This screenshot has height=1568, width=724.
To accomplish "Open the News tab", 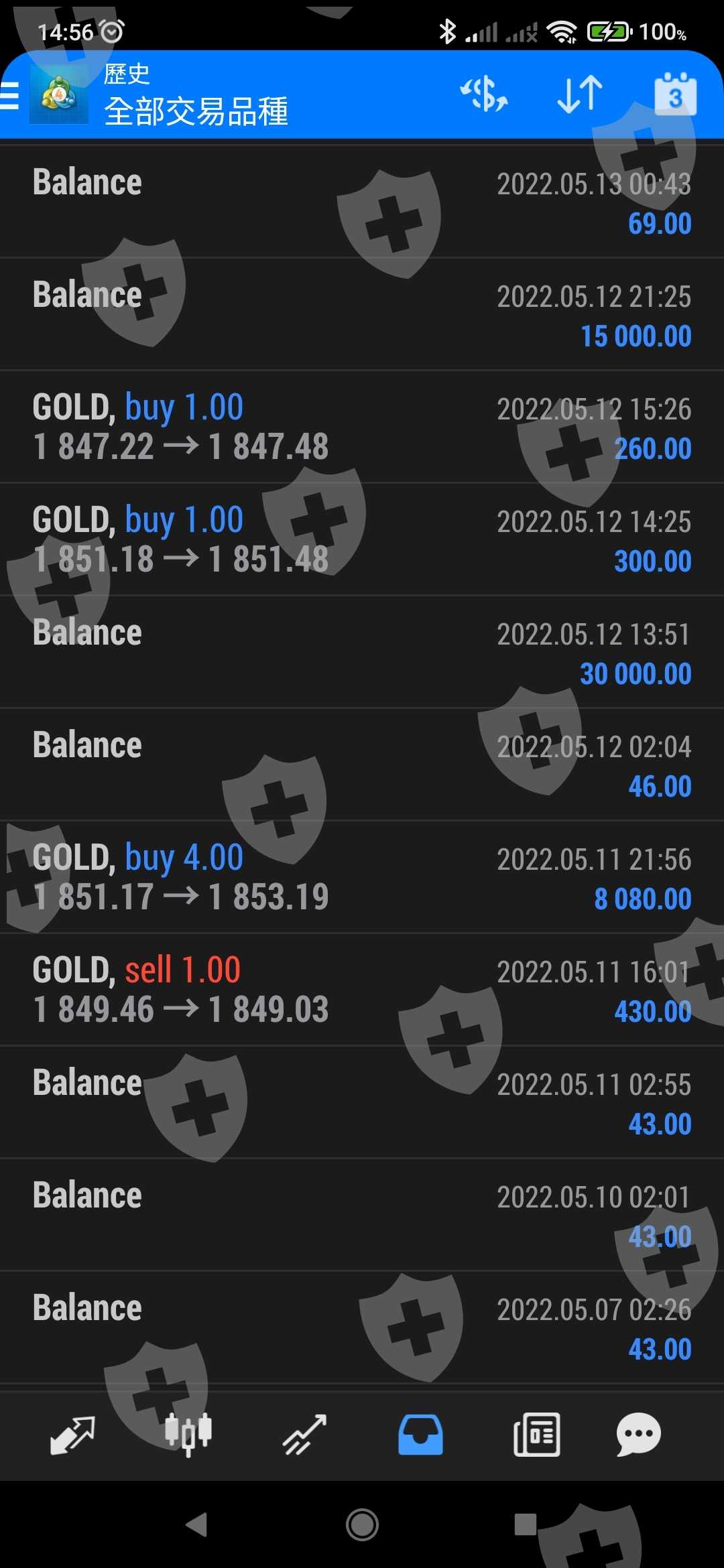I will (536, 1434).
